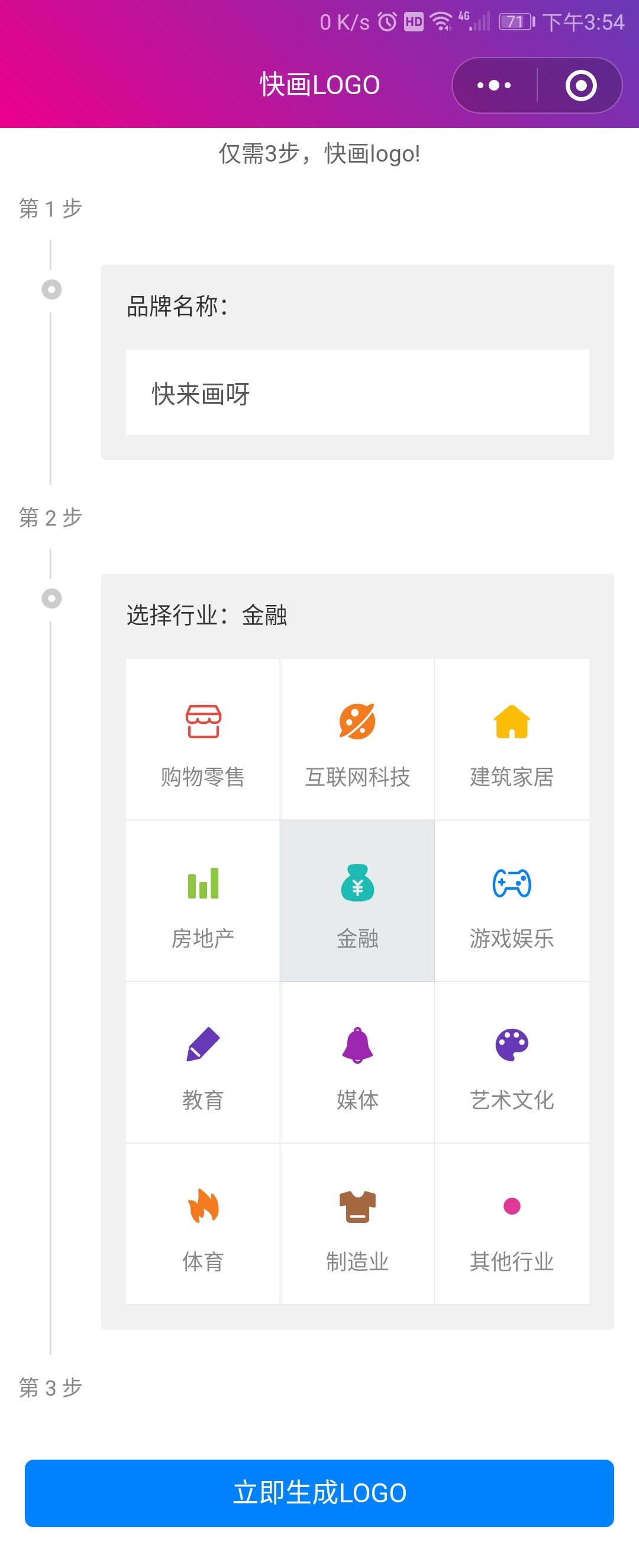The height and width of the screenshot is (1568, 639).
Task: Tap the 金融 industry tile
Action: pyautogui.click(x=357, y=901)
